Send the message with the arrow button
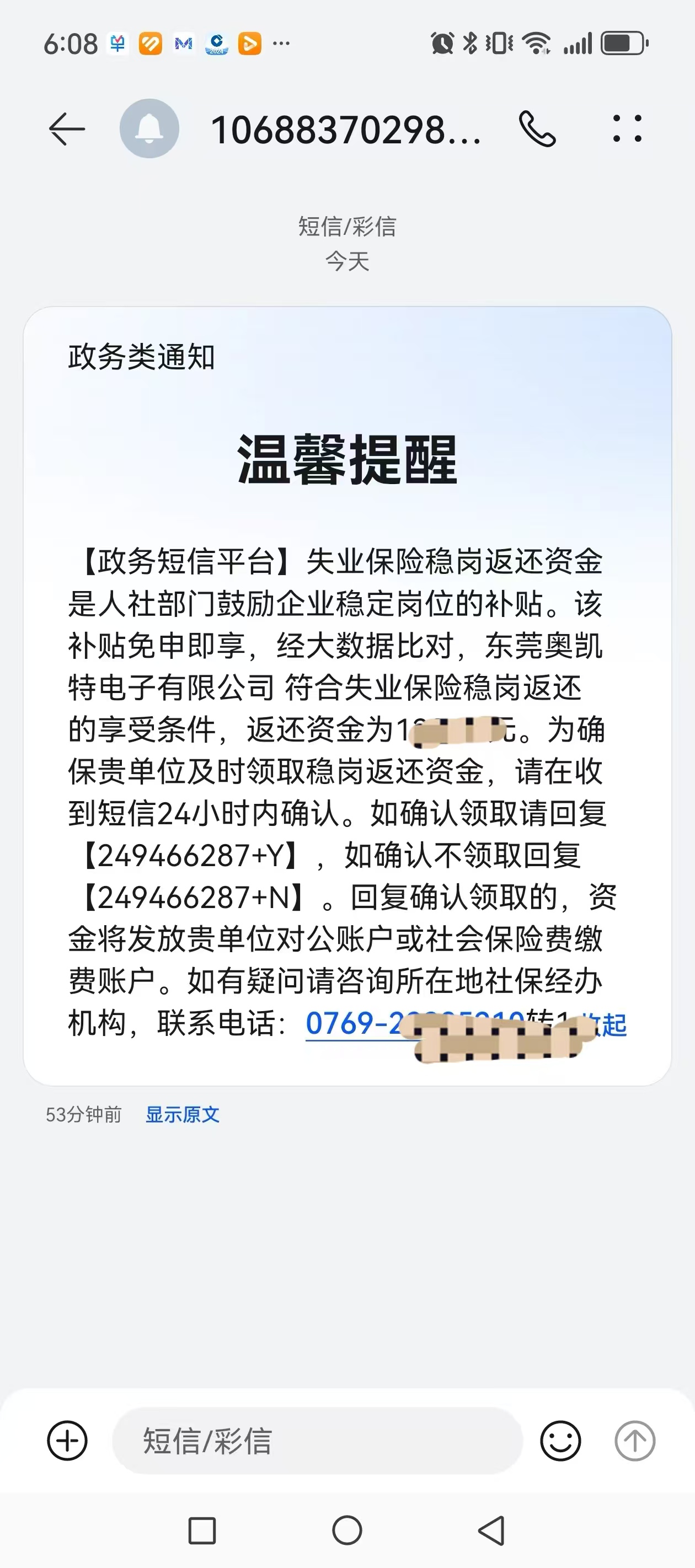695x1568 pixels. 635,1441
